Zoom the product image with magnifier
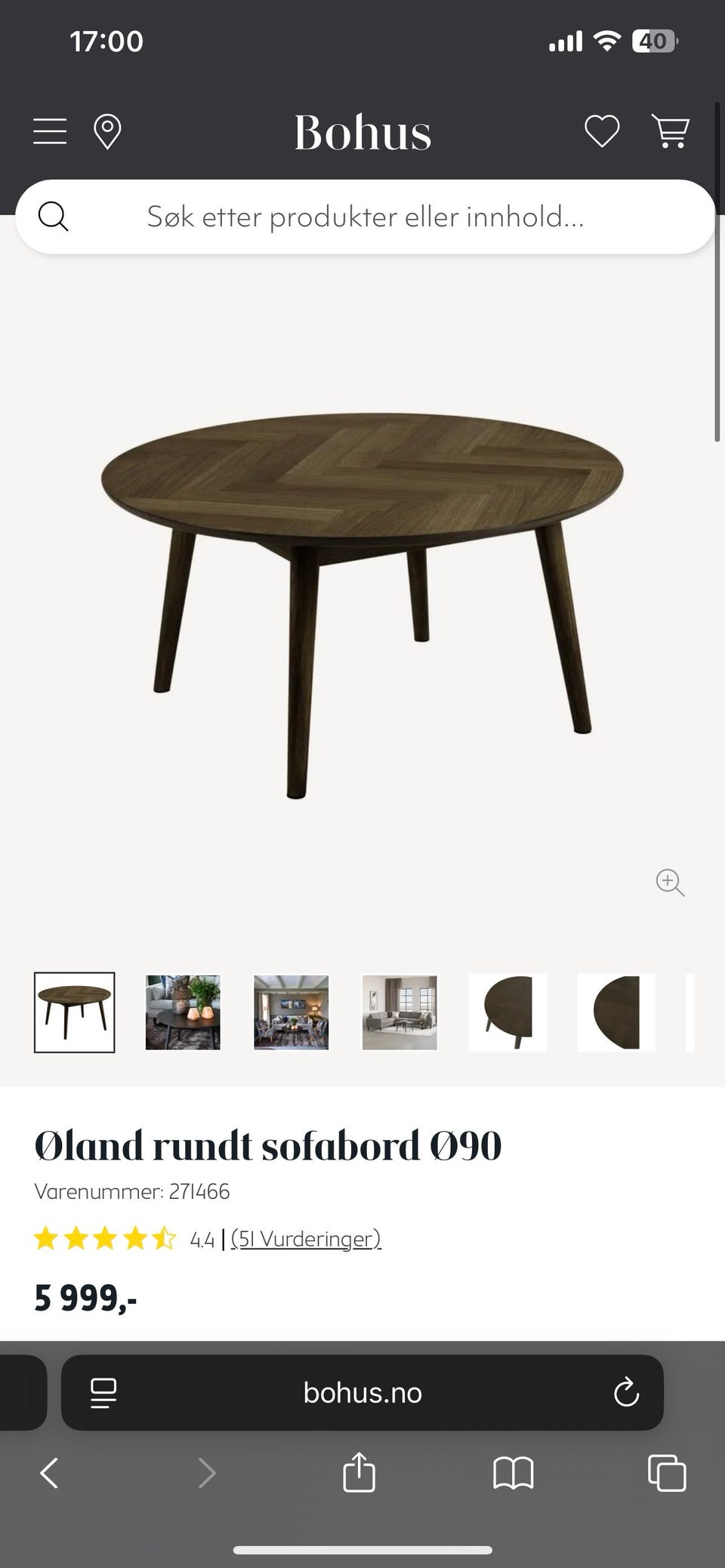 (670, 882)
